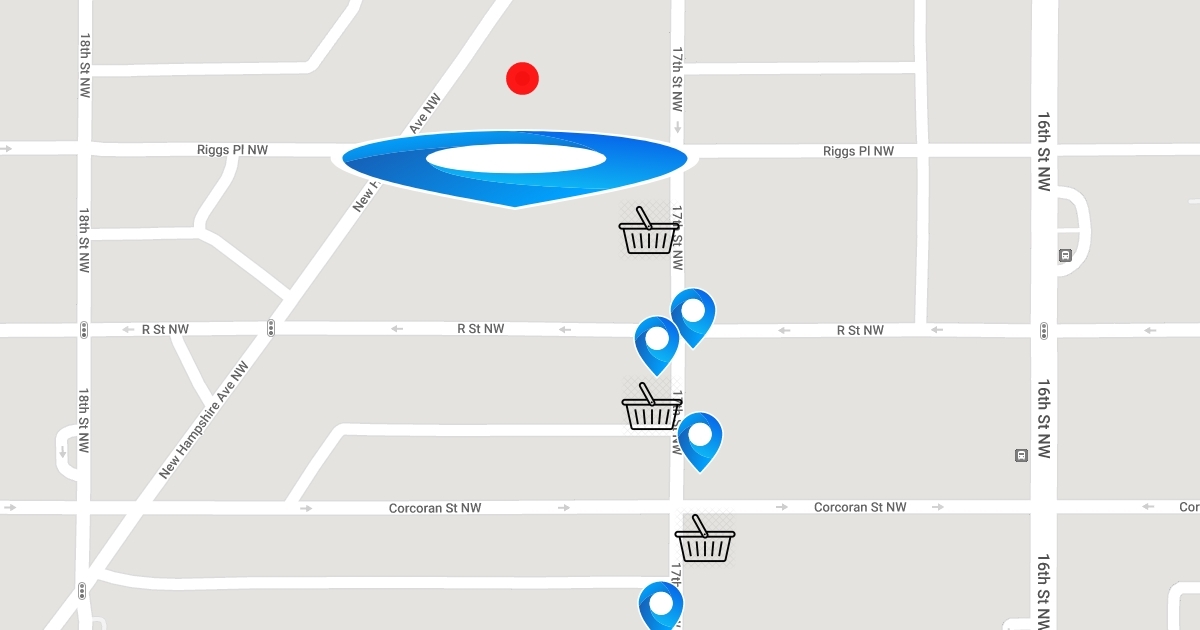Select the red dot marker above Riggs Pl
The image size is (1200, 630).
coord(522,78)
